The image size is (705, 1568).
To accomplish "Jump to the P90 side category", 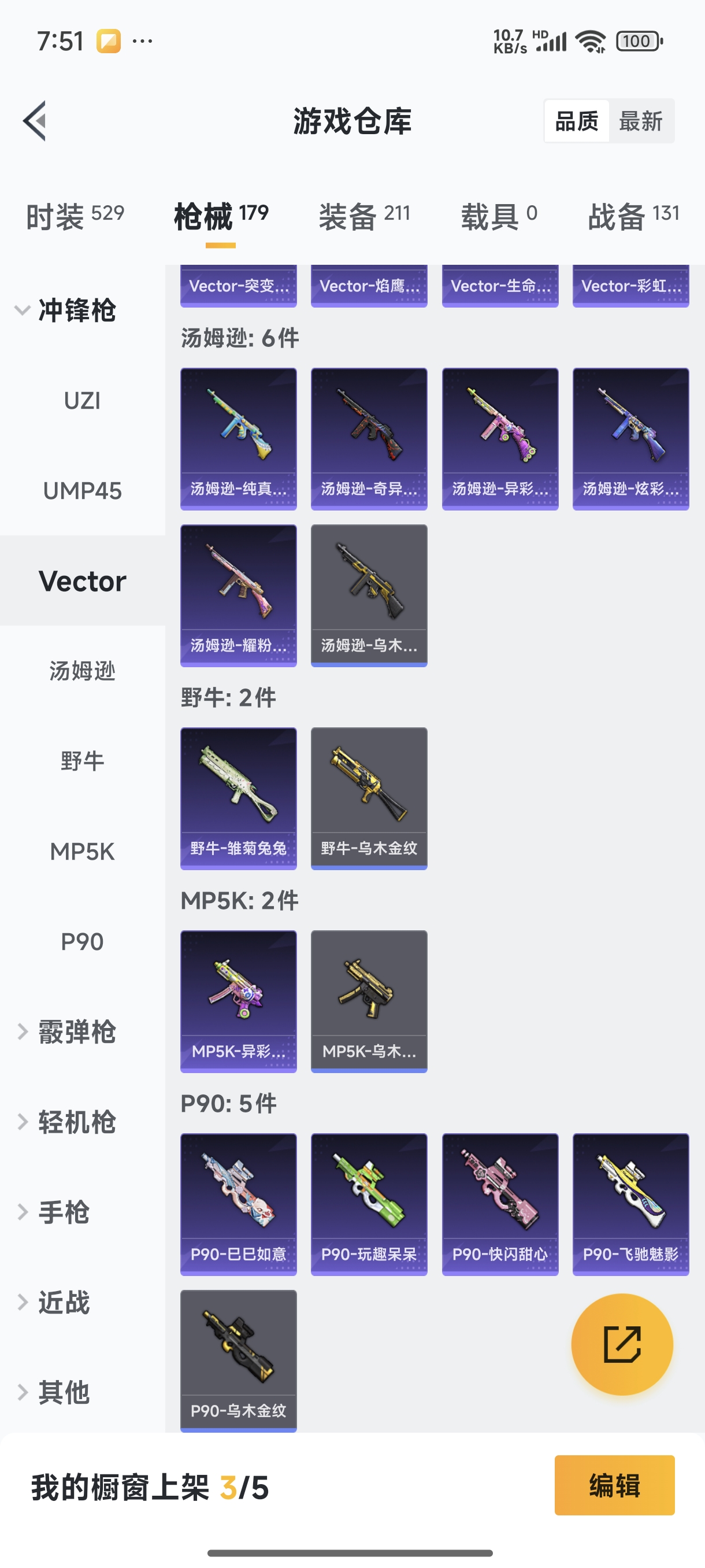I will 82,942.
